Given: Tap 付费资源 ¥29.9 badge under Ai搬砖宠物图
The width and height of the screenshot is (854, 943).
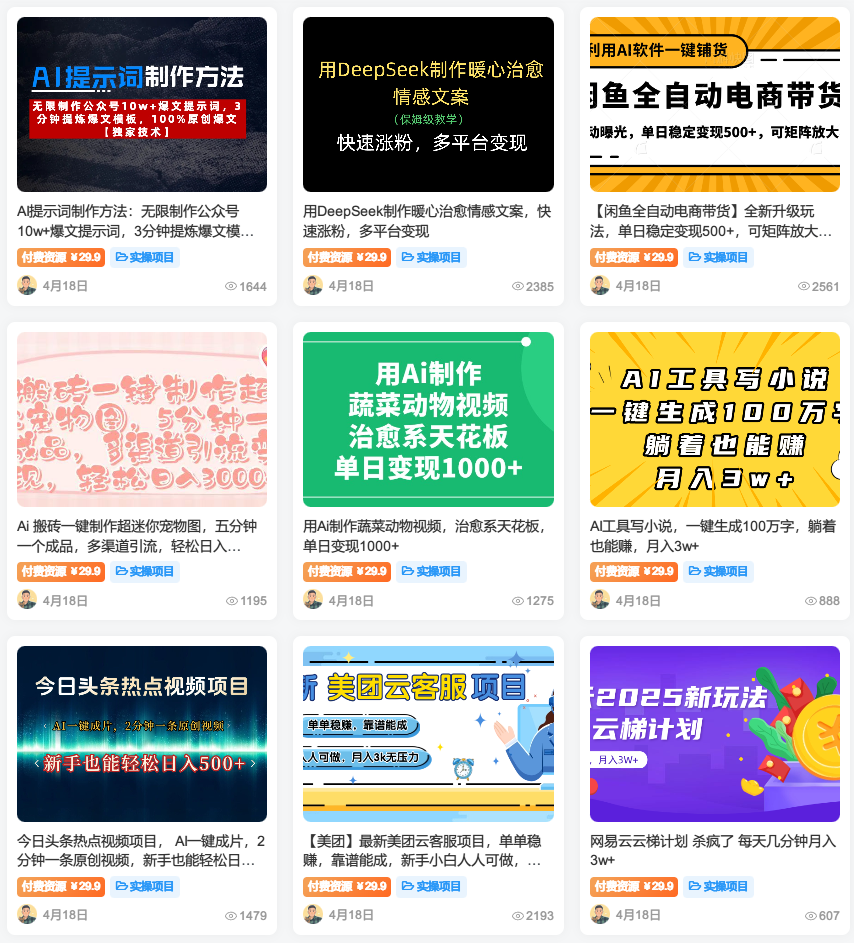Looking at the screenshot, I should coord(60,572).
